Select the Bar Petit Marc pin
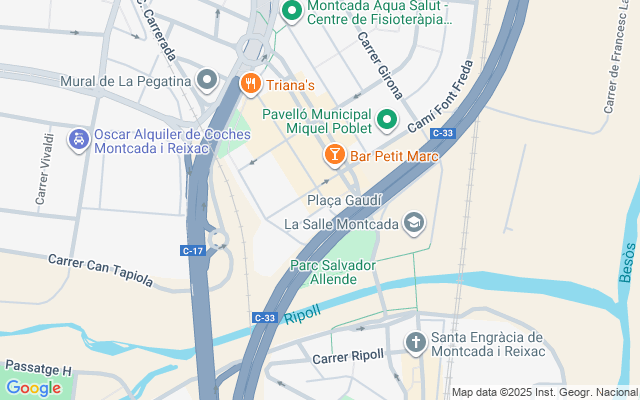 pyautogui.click(x=334, y=155)
